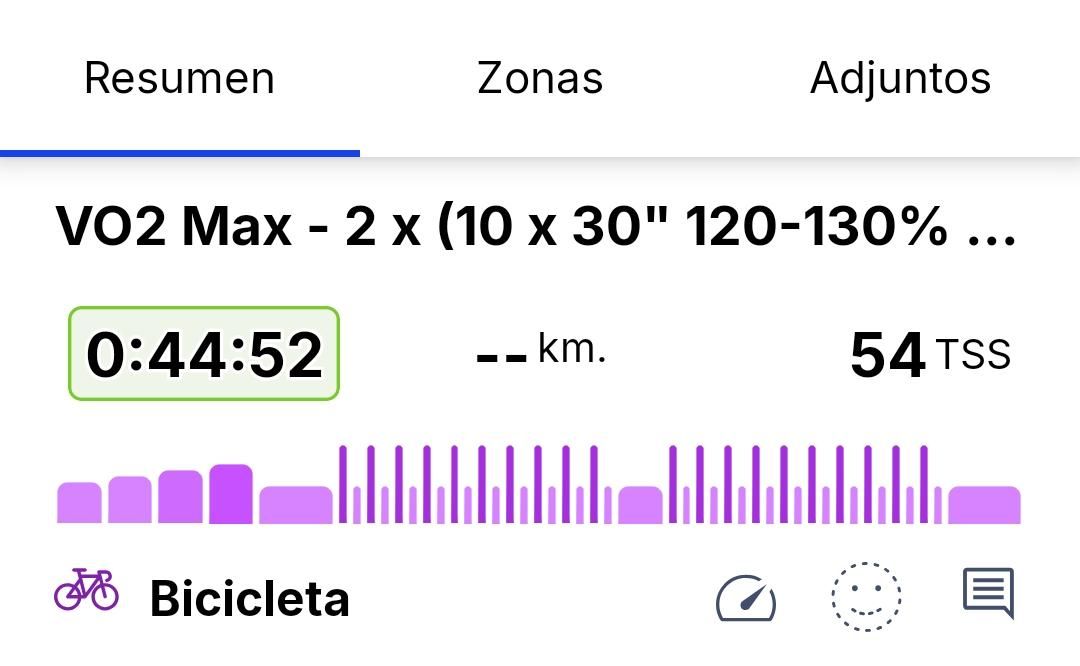Select the Resumen tab
Screen dimensions: 1080x666
pyautogui.click(x=180, y=78)
